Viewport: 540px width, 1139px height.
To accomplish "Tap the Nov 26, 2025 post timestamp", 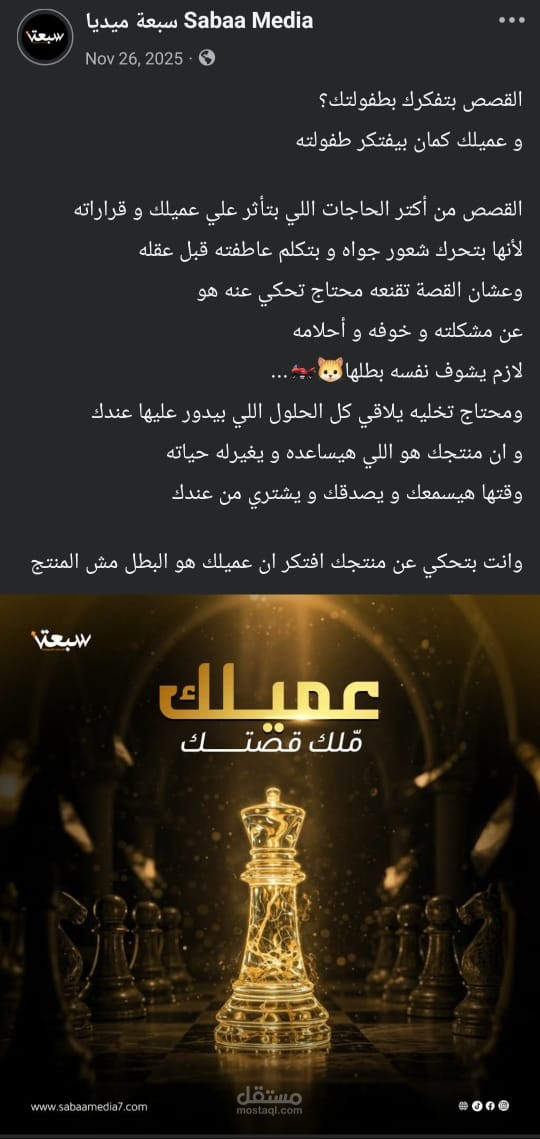I will [x=134, y=59].
